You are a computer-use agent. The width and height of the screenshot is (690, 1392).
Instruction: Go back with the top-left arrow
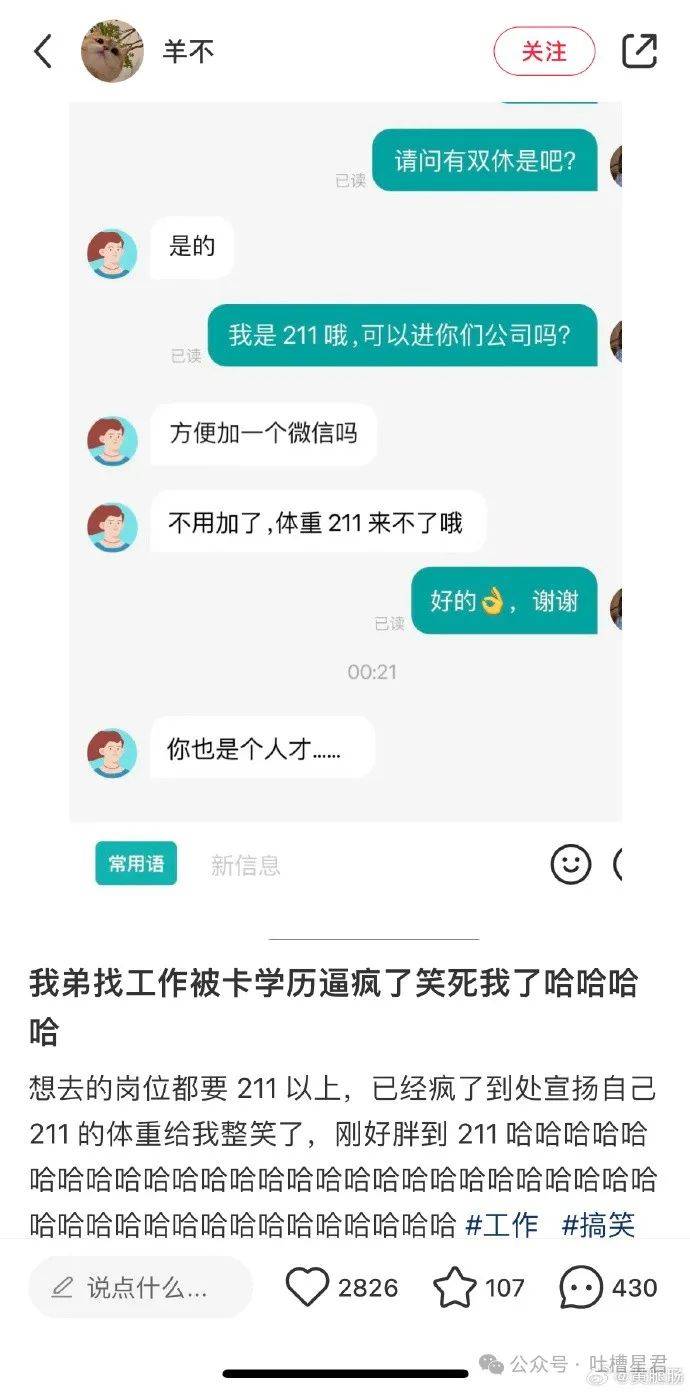click(42, 51)
